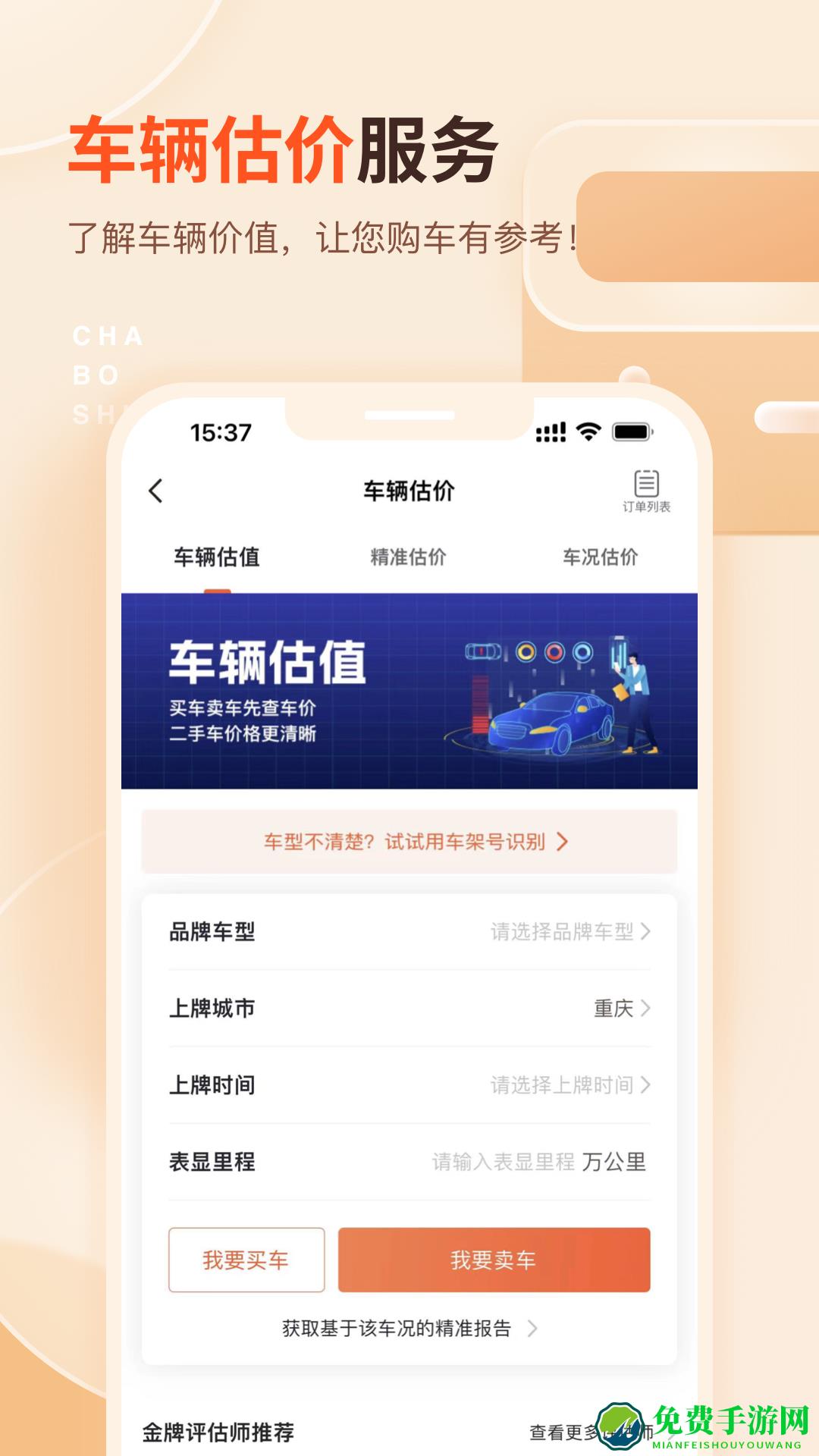
Task: Switch to the 车况估价 tab
Action: coord(601,557)
